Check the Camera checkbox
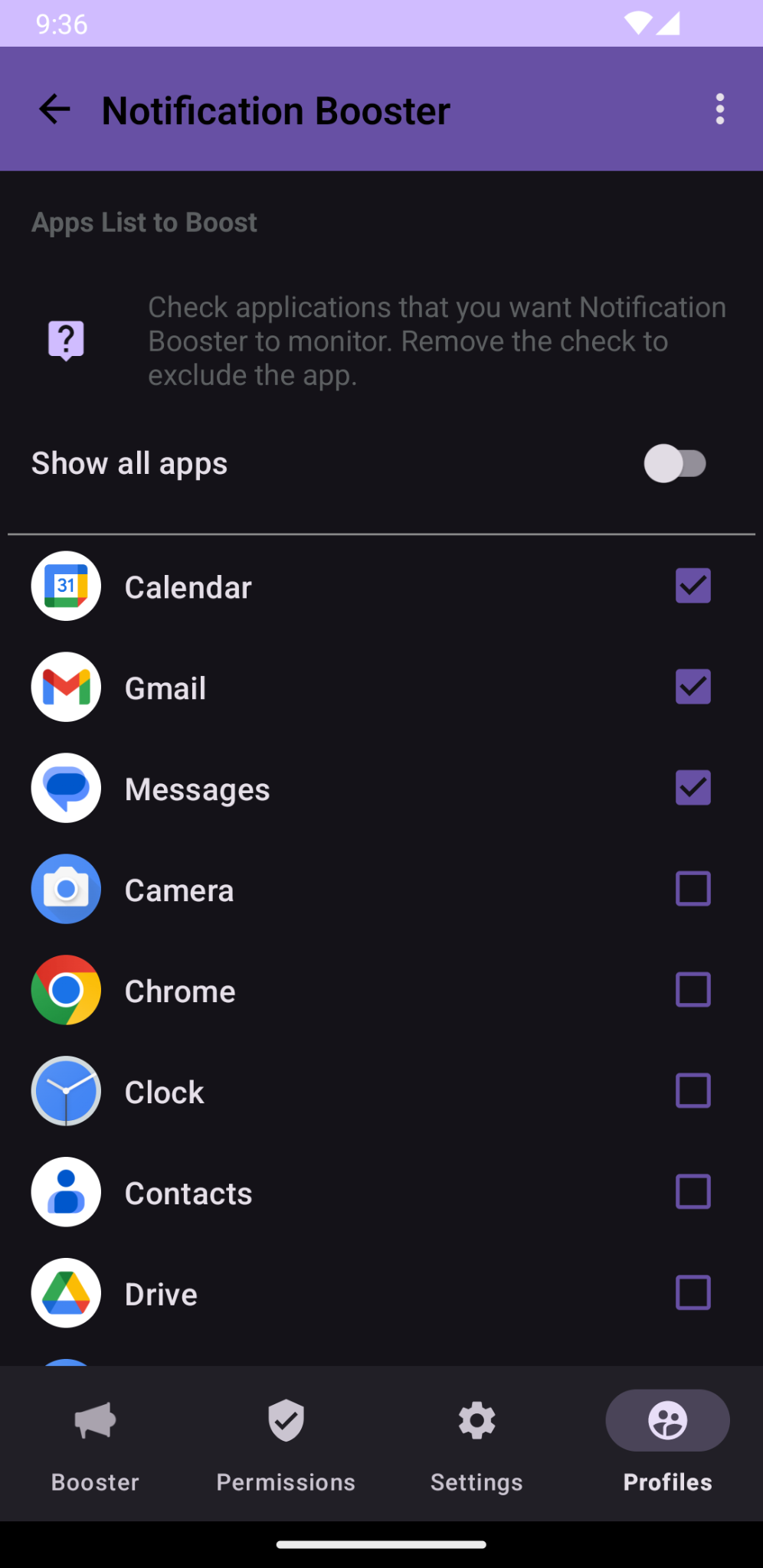The width and height of the screenshot is (763, 1568). pos(693,889)
